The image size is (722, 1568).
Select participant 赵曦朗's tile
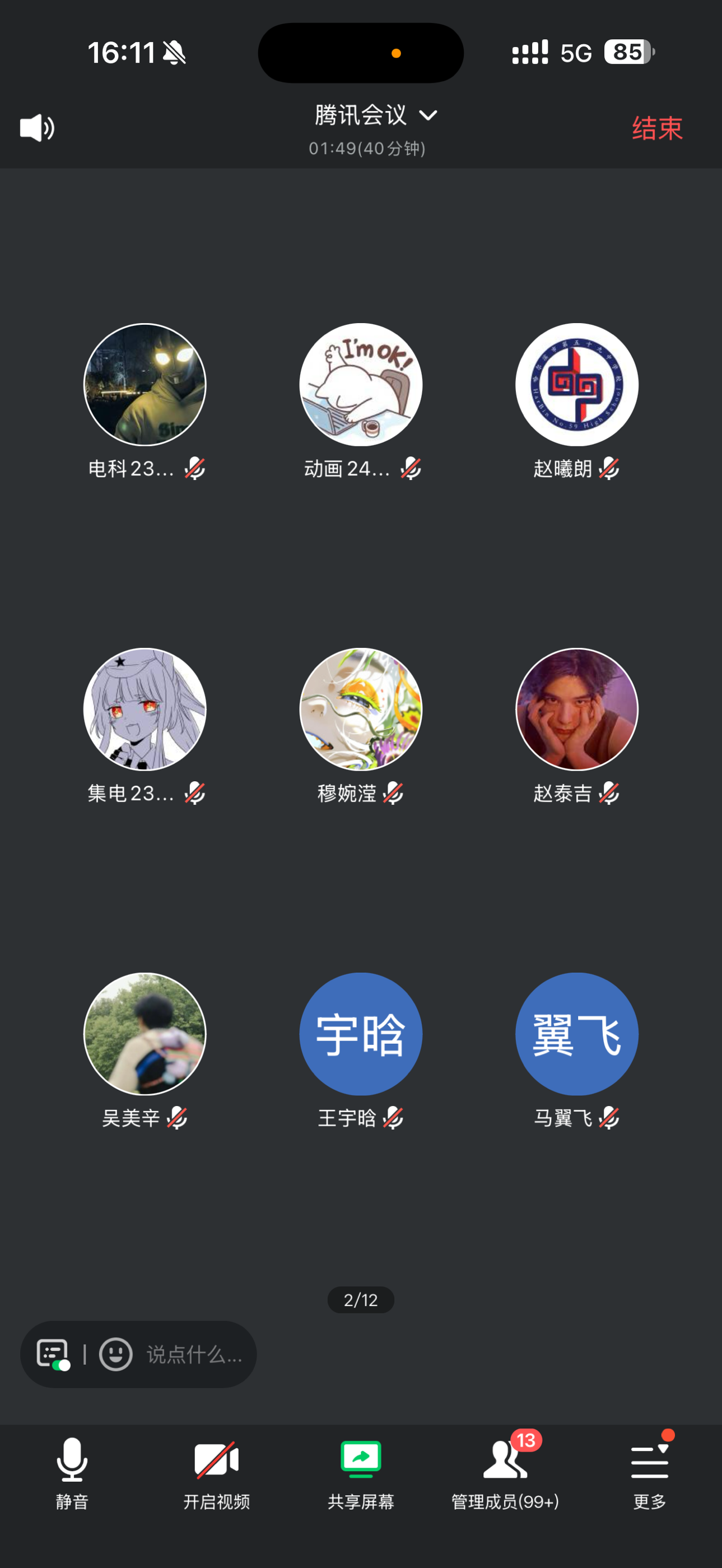576,385
